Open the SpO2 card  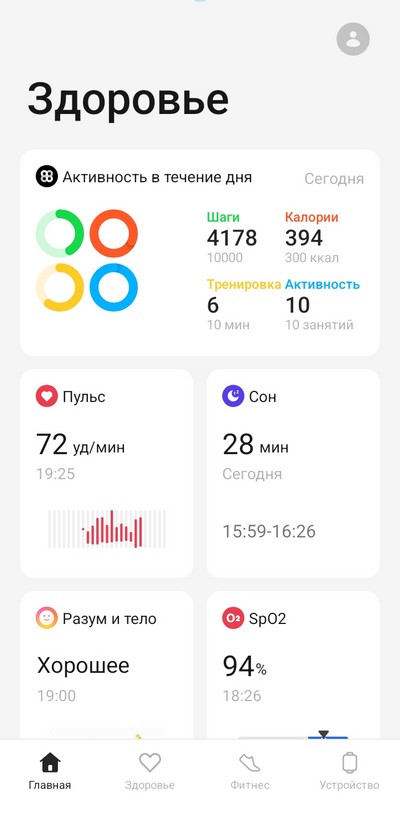point(293,666)
